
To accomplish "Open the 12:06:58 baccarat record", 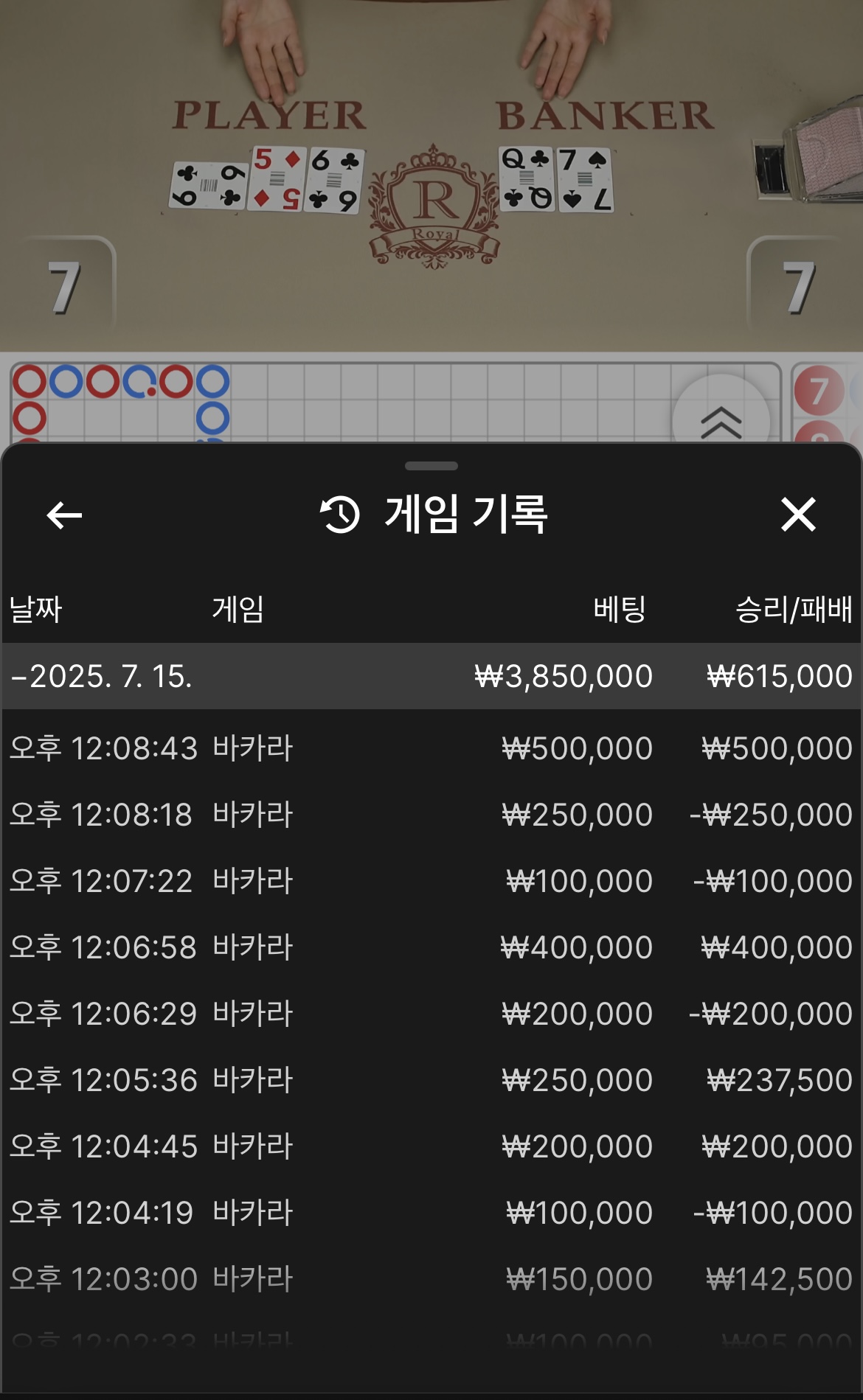I will click(x=431, y=947).
